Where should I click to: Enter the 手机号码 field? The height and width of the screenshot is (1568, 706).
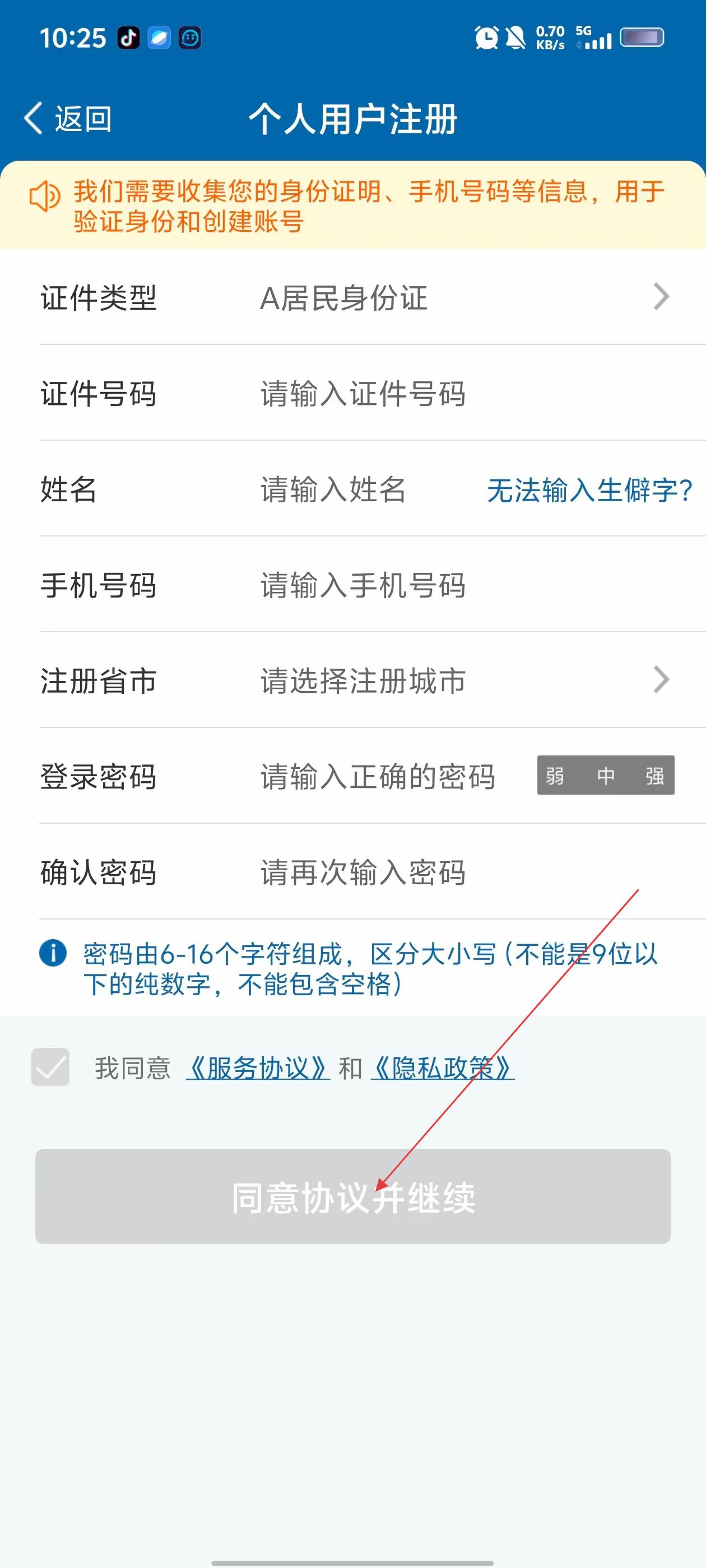463,585
